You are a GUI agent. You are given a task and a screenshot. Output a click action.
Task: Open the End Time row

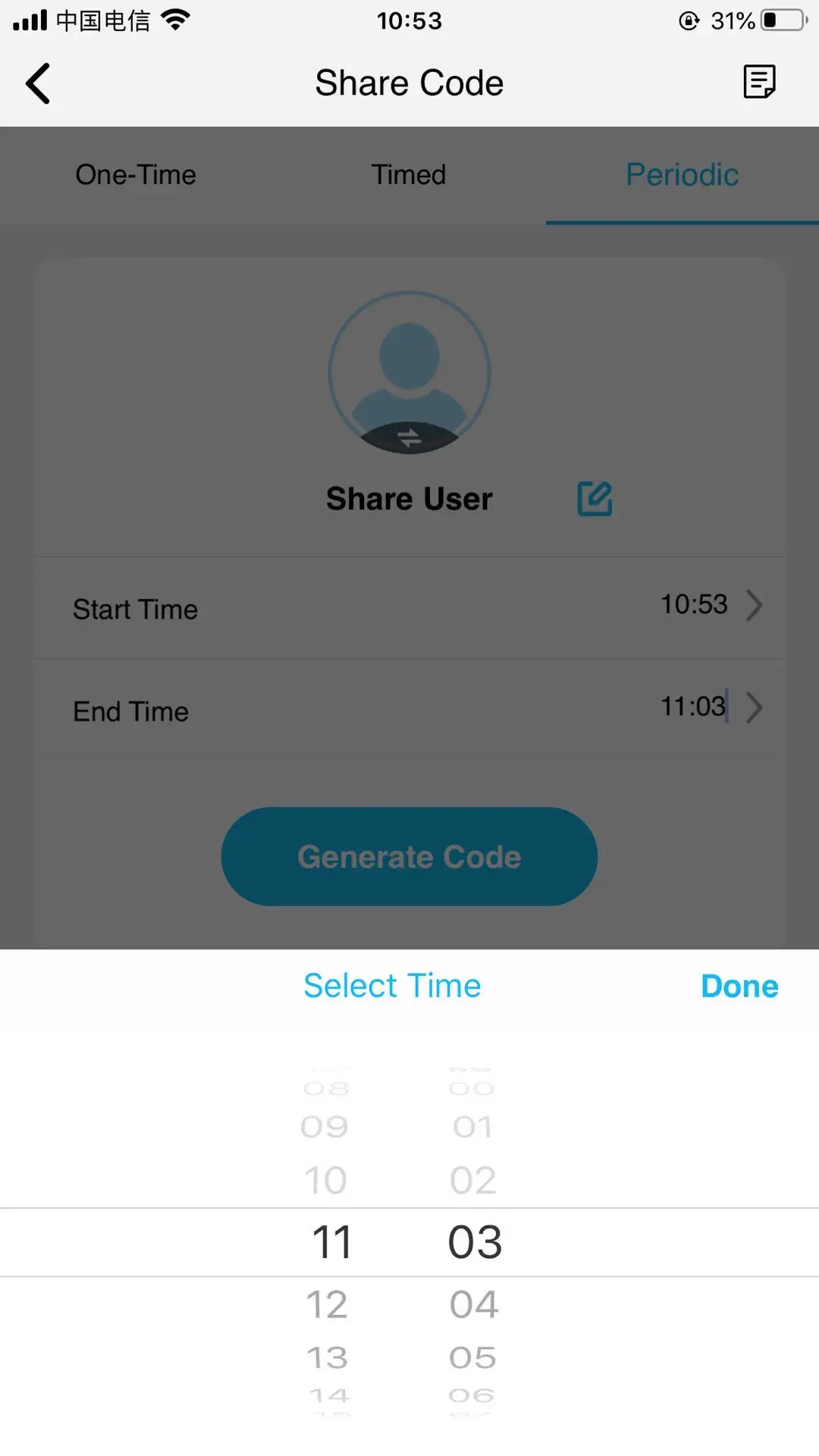[x=409, y=711]
